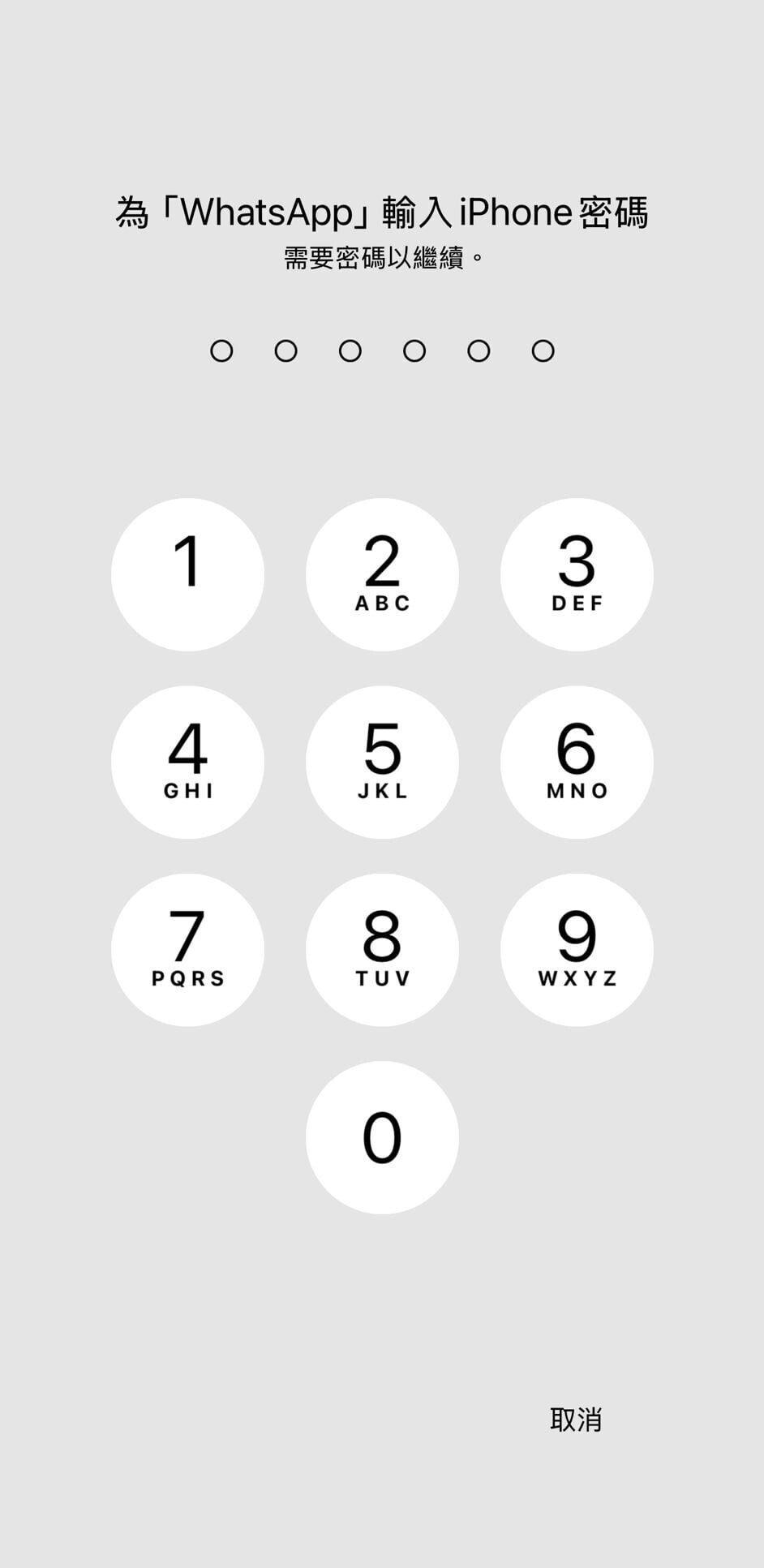Enter digit 0 on the keypad
The height and width of the screenshot is (1568, 764).
(x=382, y=1137)
